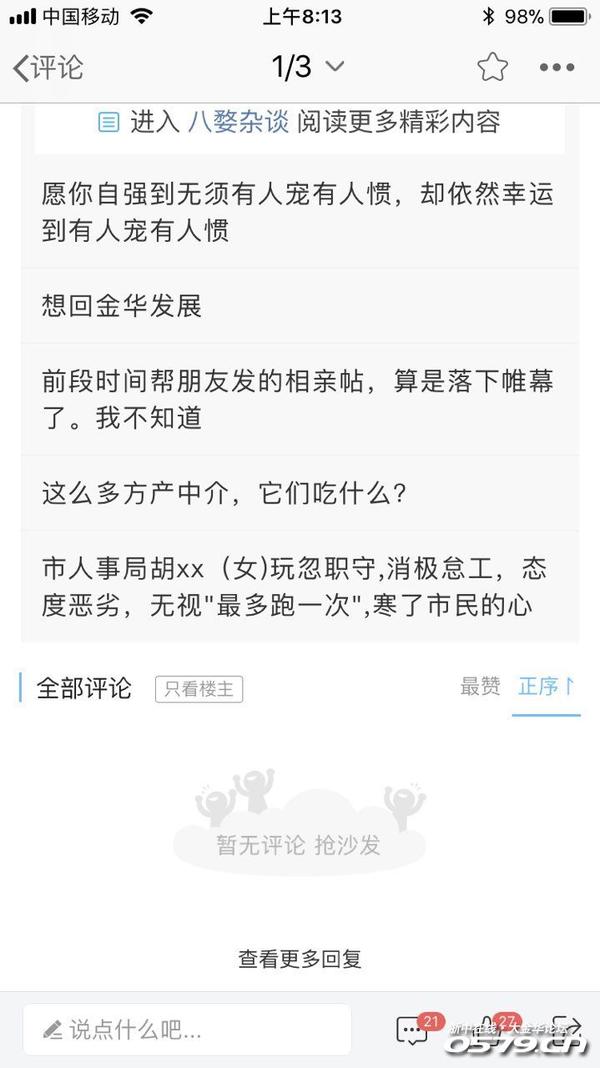Toggle the 正序 comment order

546,687
